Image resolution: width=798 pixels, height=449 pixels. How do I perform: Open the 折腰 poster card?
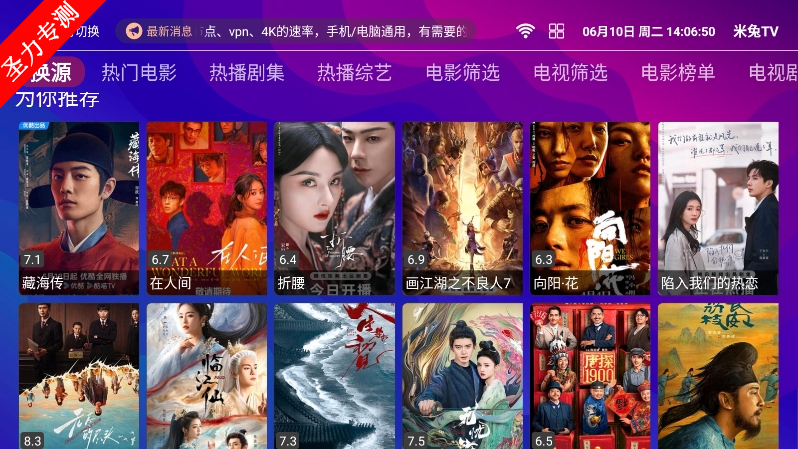click(x=335, y=208)
